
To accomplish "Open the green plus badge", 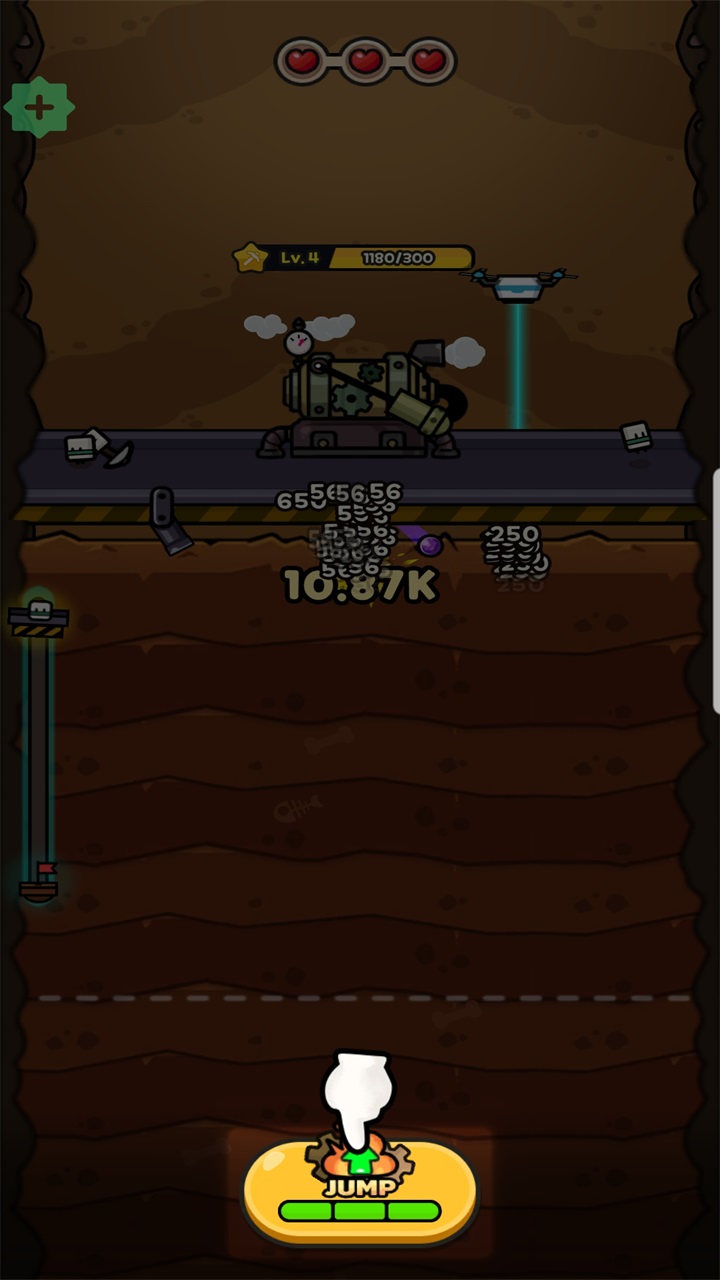I will (x=39, y=107).
